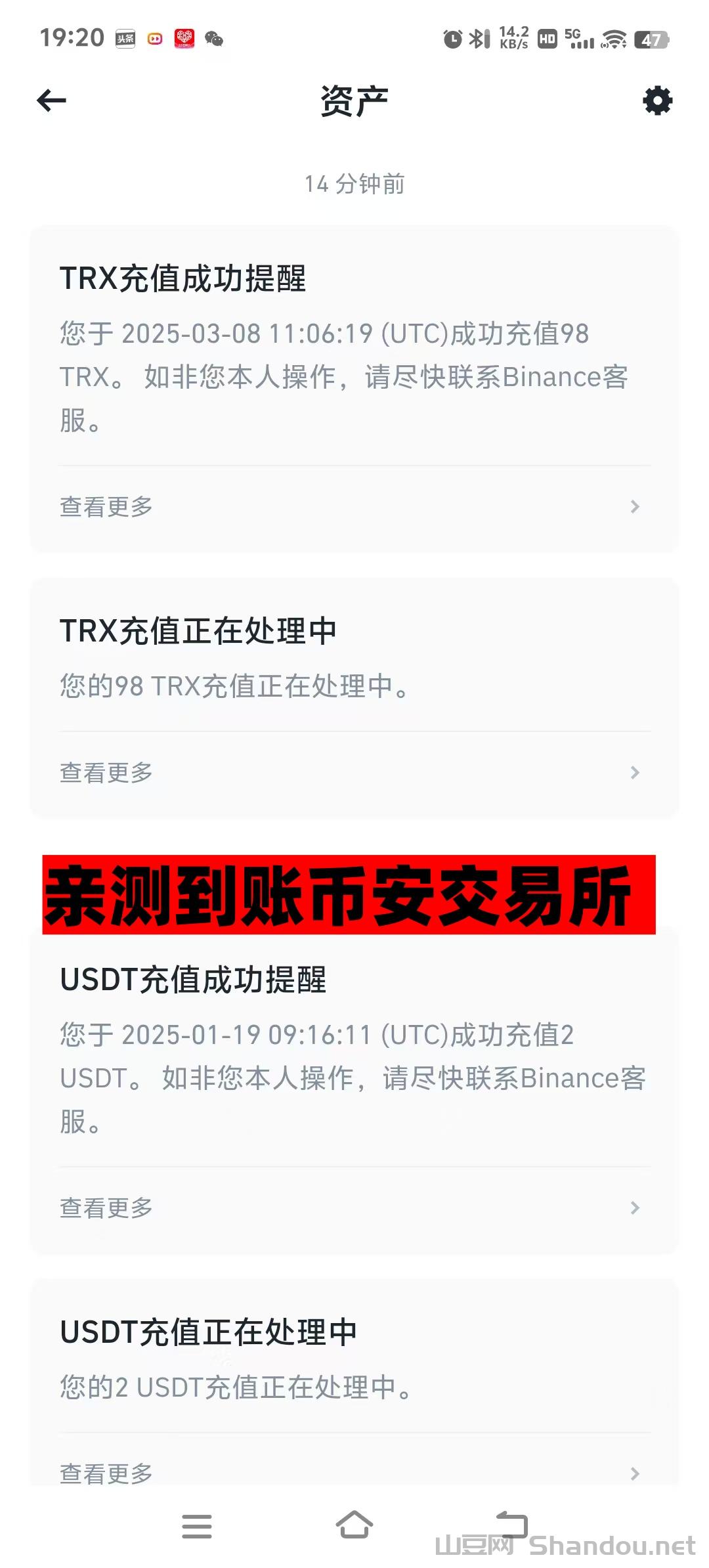Tap the Android back navigation button
Image resolution: width=709 pixels, height=1568 pixels.
pyautogui.click(x=512, y=1523)
